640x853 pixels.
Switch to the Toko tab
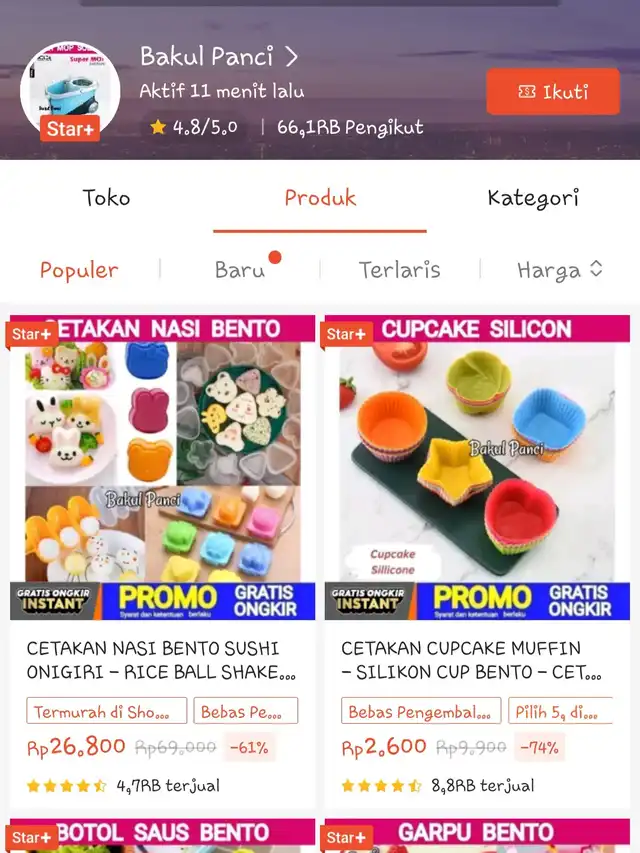pos(106,197)
